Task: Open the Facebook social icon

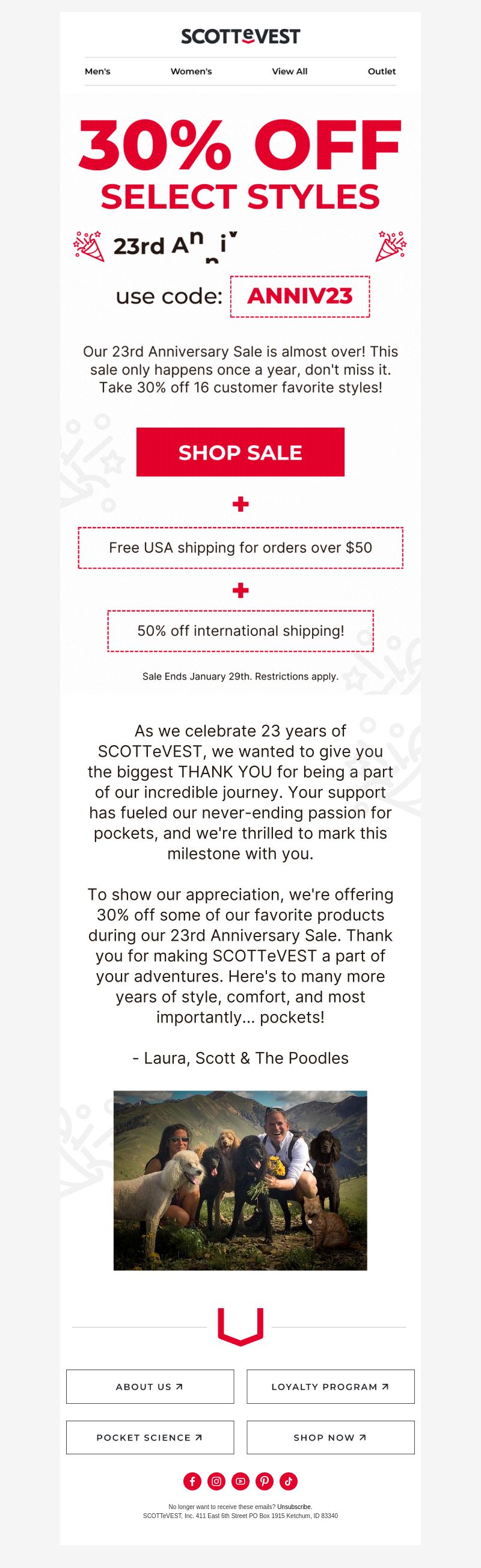Action: point(192,1481)
